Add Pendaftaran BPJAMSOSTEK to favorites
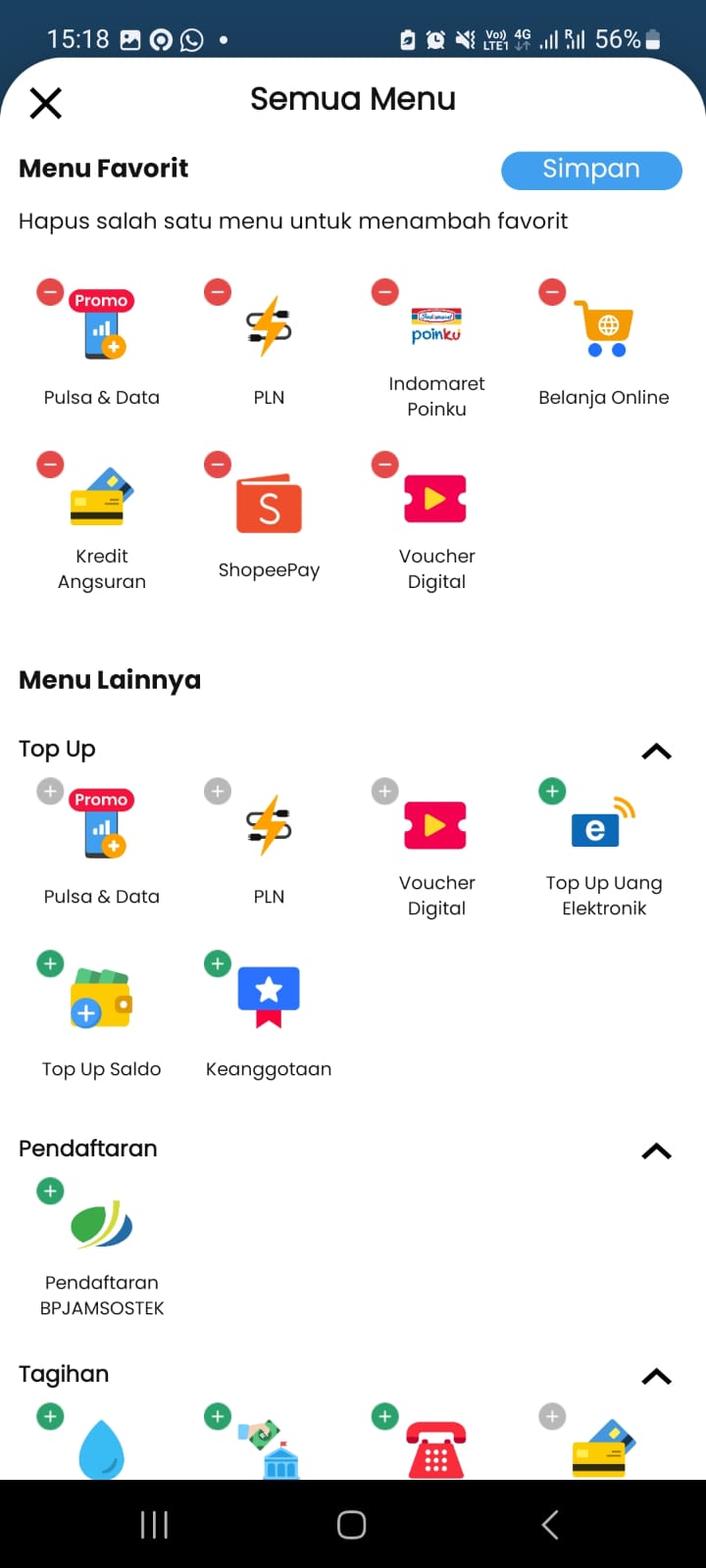Viewport: 706px width, 1568px height. pos(50,1191)
